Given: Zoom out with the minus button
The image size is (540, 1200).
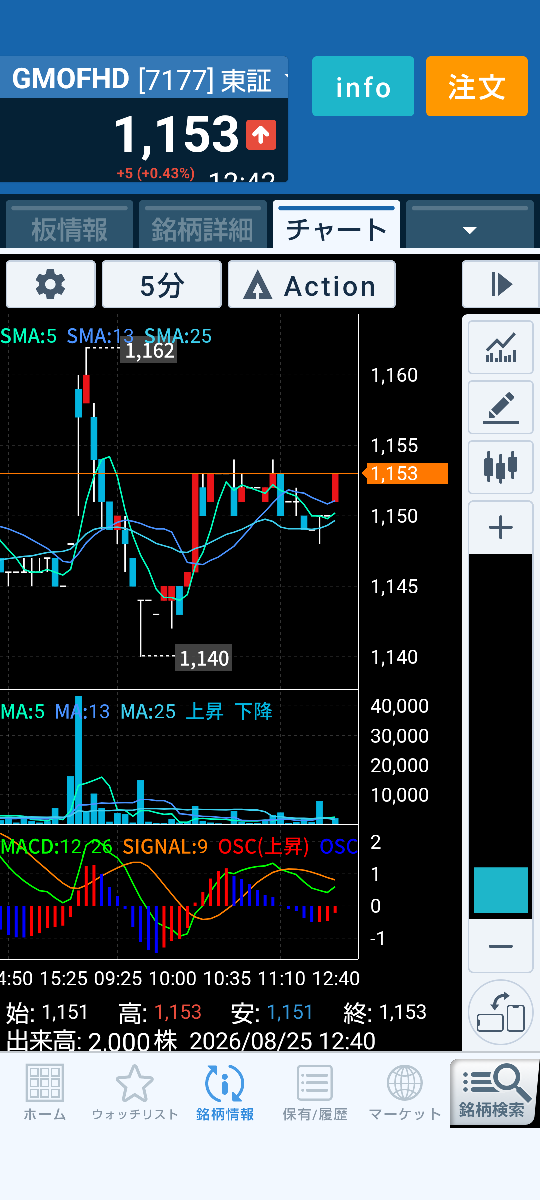Looking at the screenshot, I should pyautogui.click(x=501, y=946).
